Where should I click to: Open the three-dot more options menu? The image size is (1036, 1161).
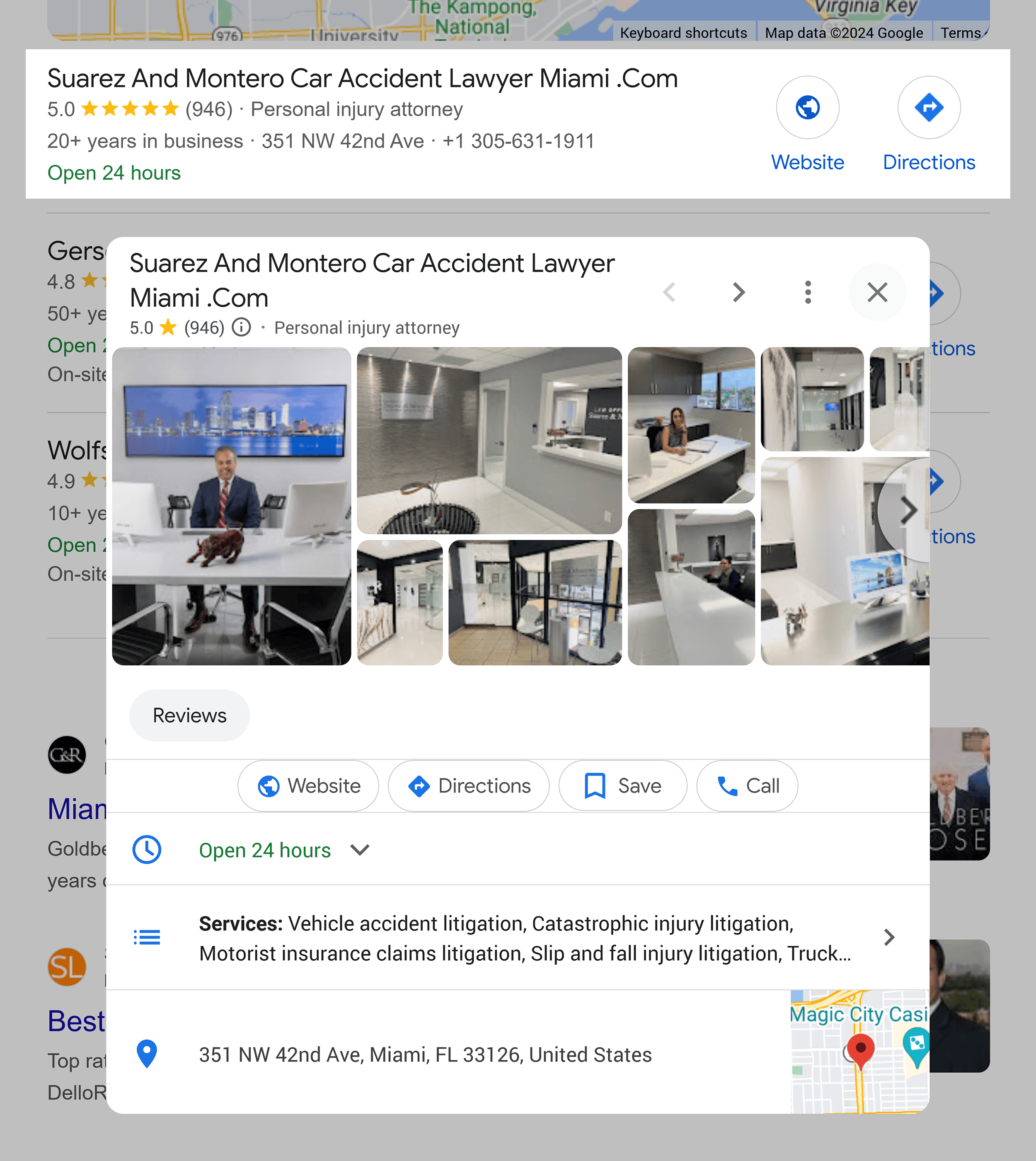click(x=808, y=292)
